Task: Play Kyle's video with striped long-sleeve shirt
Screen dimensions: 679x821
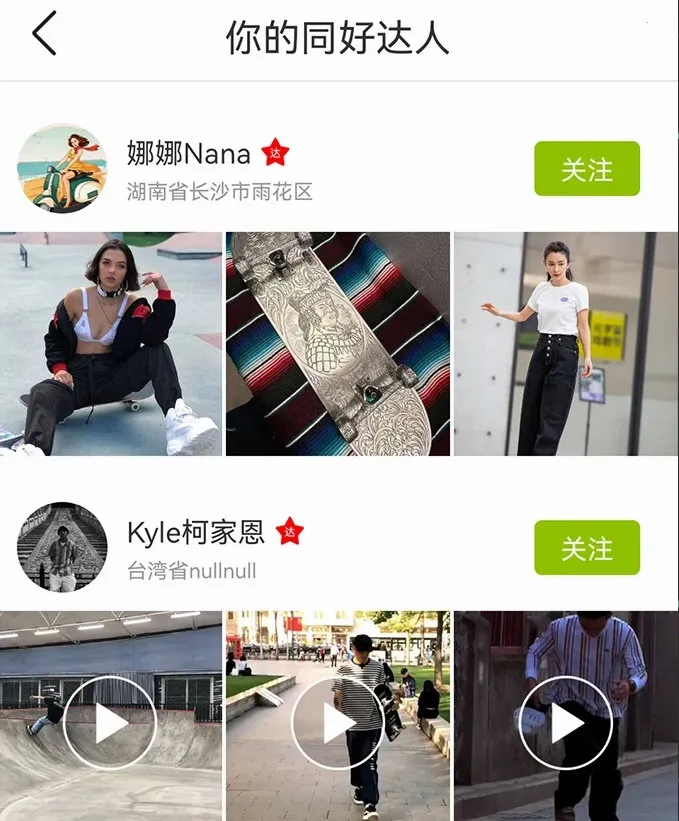Action: pyautogui.click(x=566, y=722)
